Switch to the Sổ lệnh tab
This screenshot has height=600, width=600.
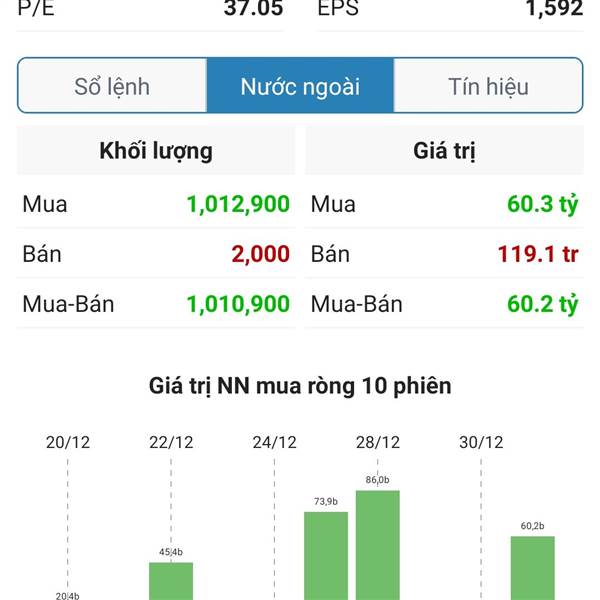[x=112, y=86]
